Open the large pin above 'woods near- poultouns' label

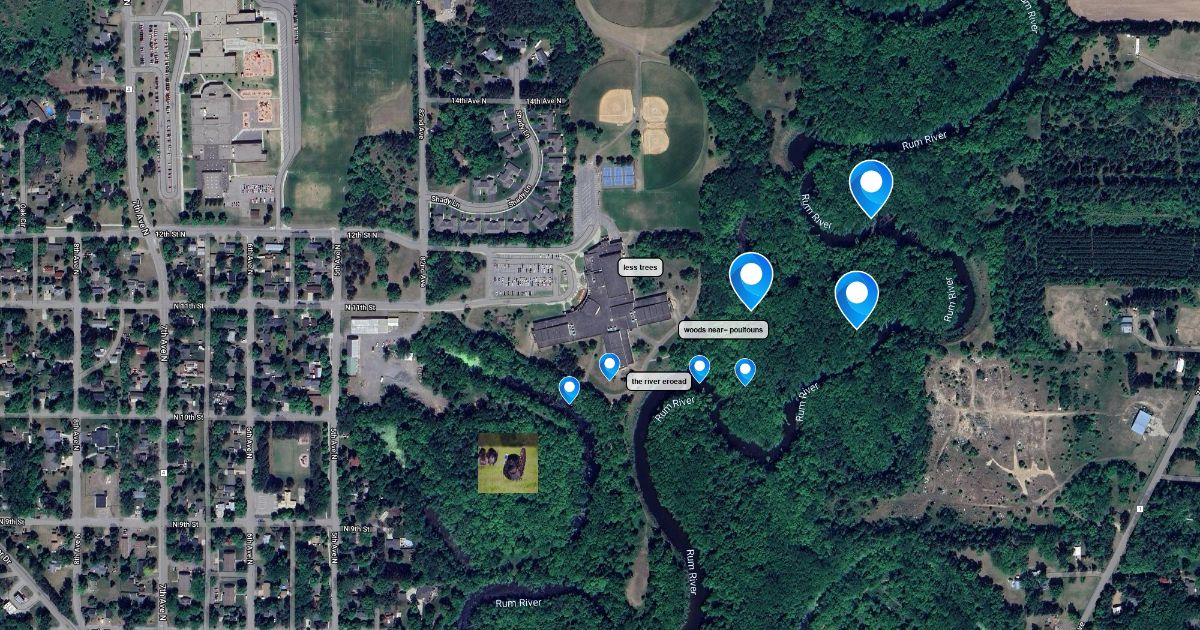tap(751, 277)
